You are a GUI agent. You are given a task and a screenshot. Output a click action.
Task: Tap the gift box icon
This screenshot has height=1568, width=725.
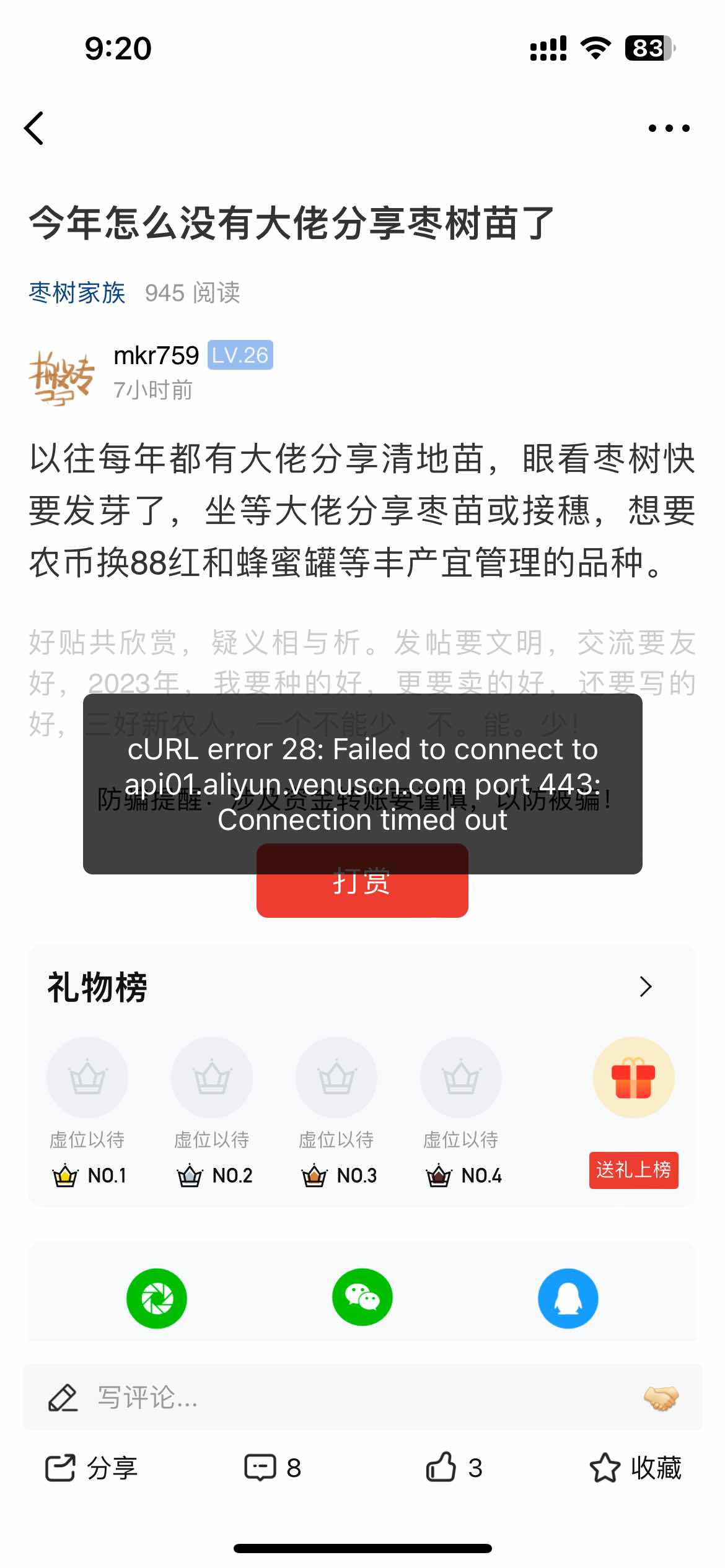[633, 1078]
